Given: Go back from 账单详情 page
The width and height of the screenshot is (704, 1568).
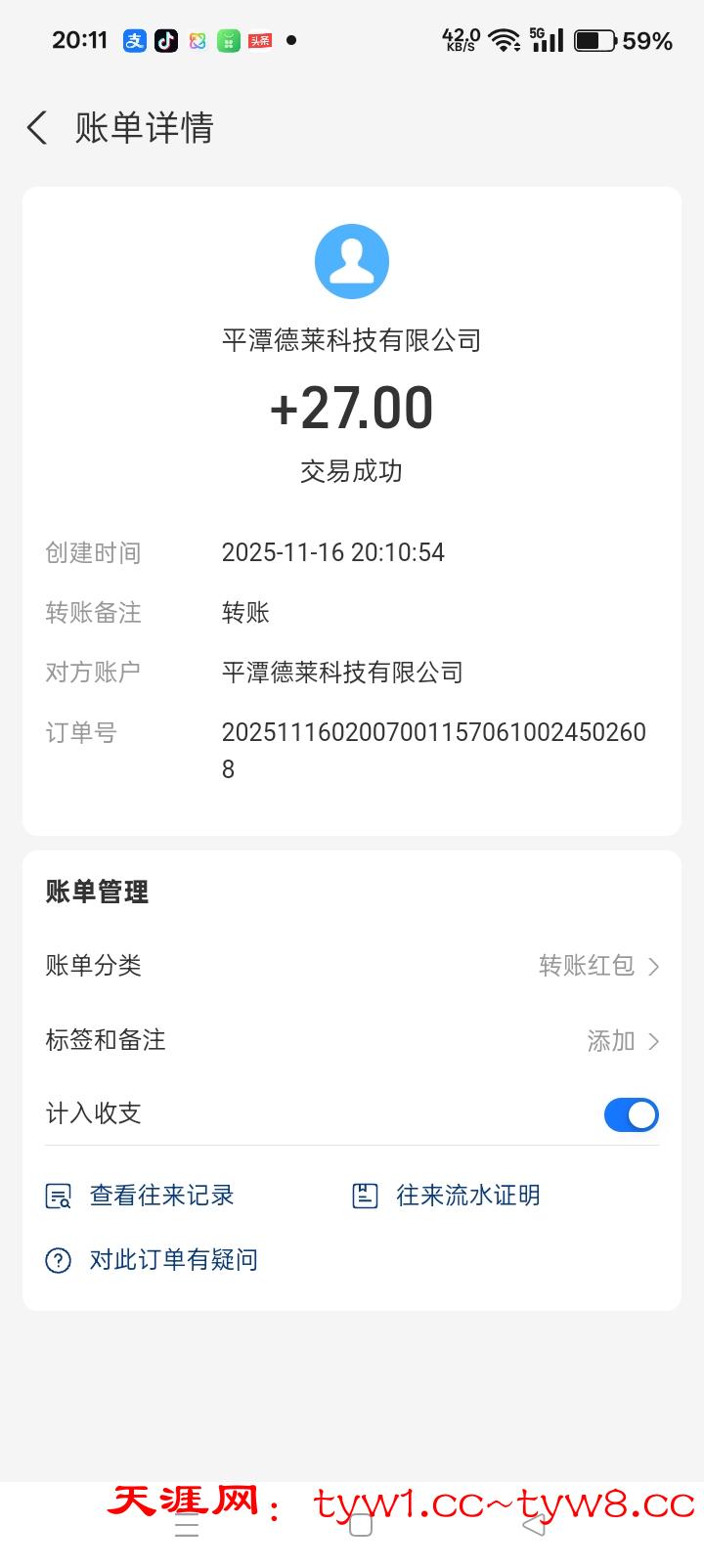Looking at the screenshot, I should point(37,128).
